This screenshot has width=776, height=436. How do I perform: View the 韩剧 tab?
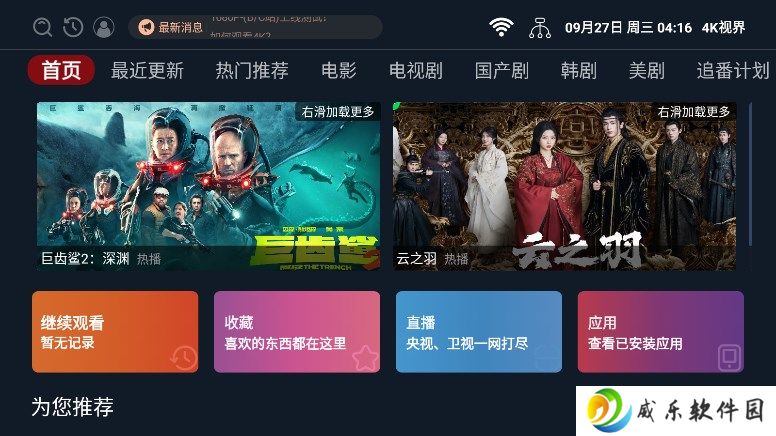click(579, 70)
